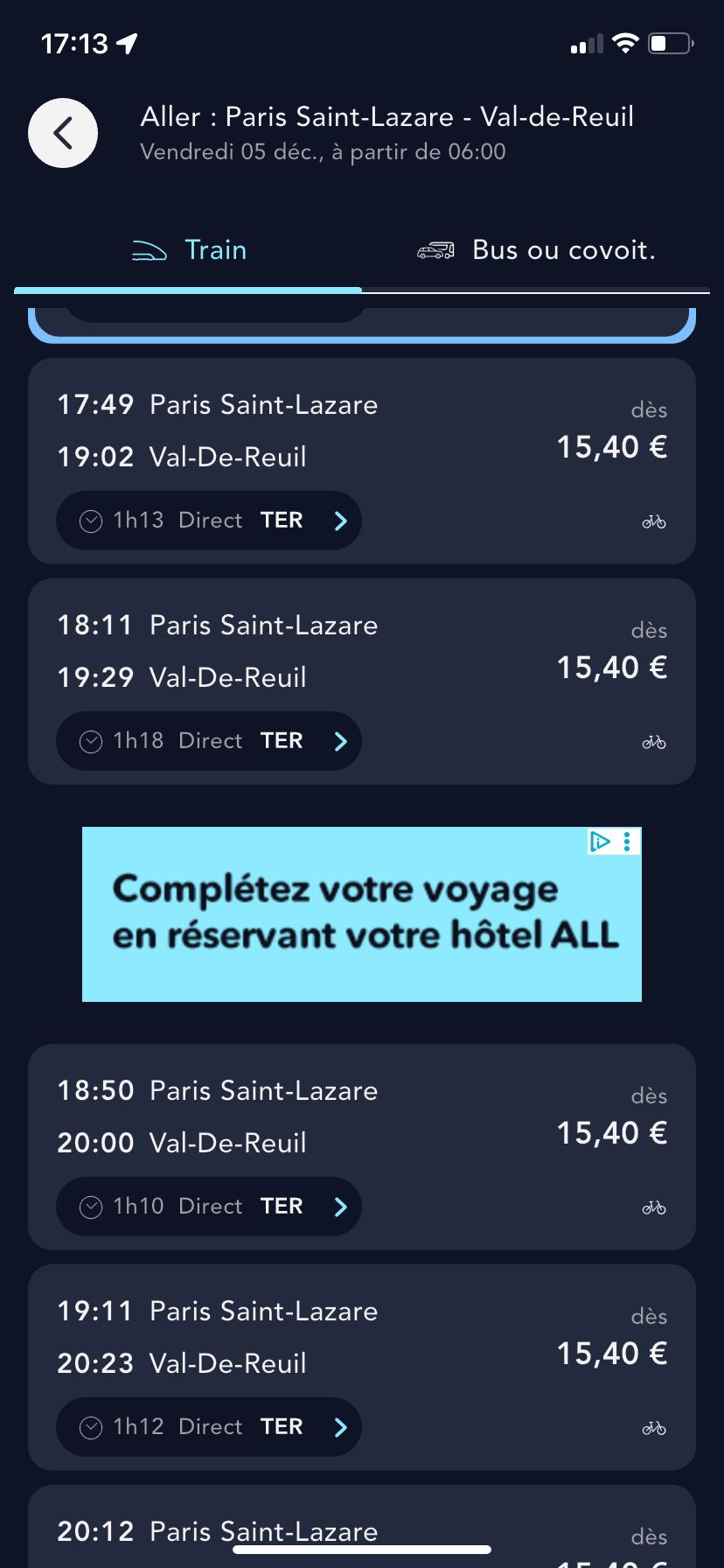724x1568 pixels.
Task: Open the ad options three-dot menu
Action: (x=627, y=842)
